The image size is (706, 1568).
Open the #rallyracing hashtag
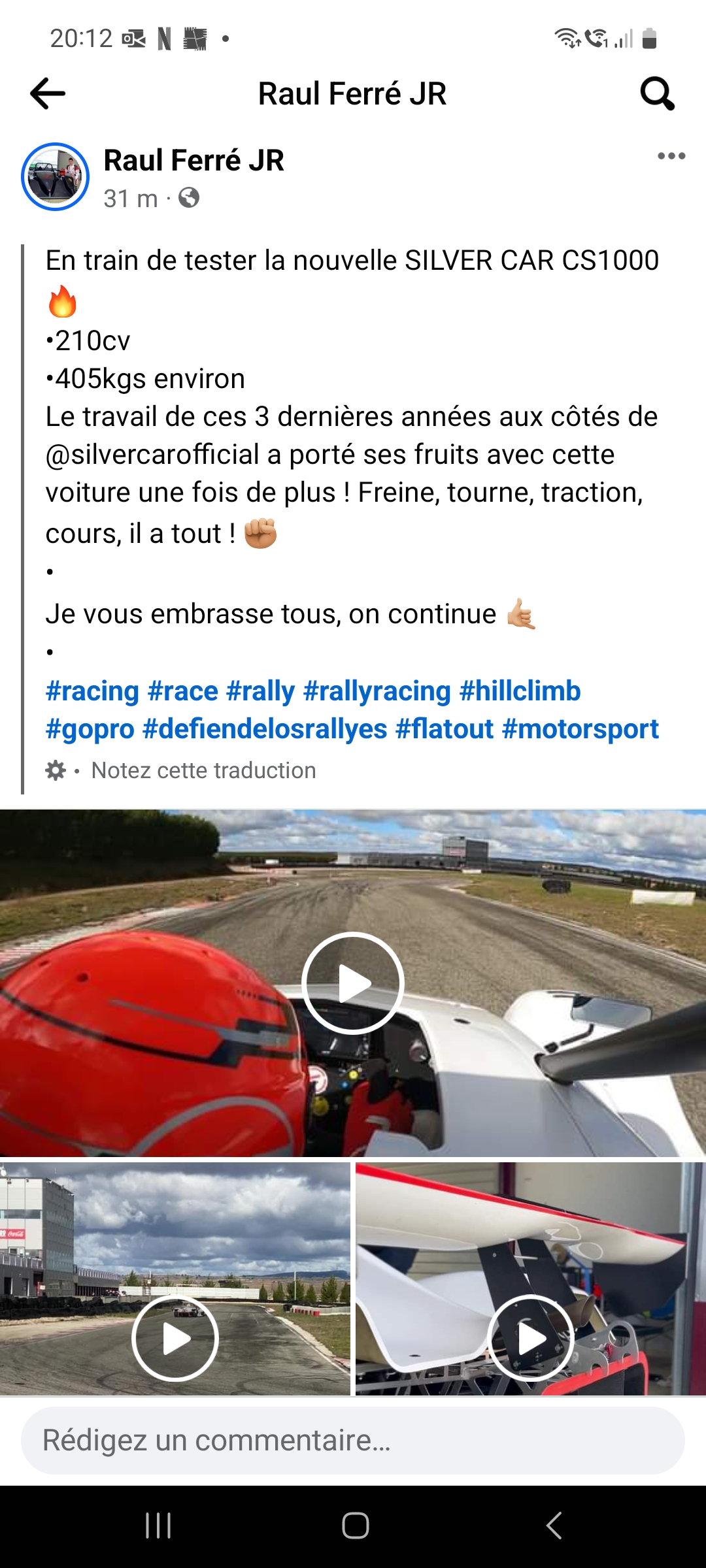377,691
